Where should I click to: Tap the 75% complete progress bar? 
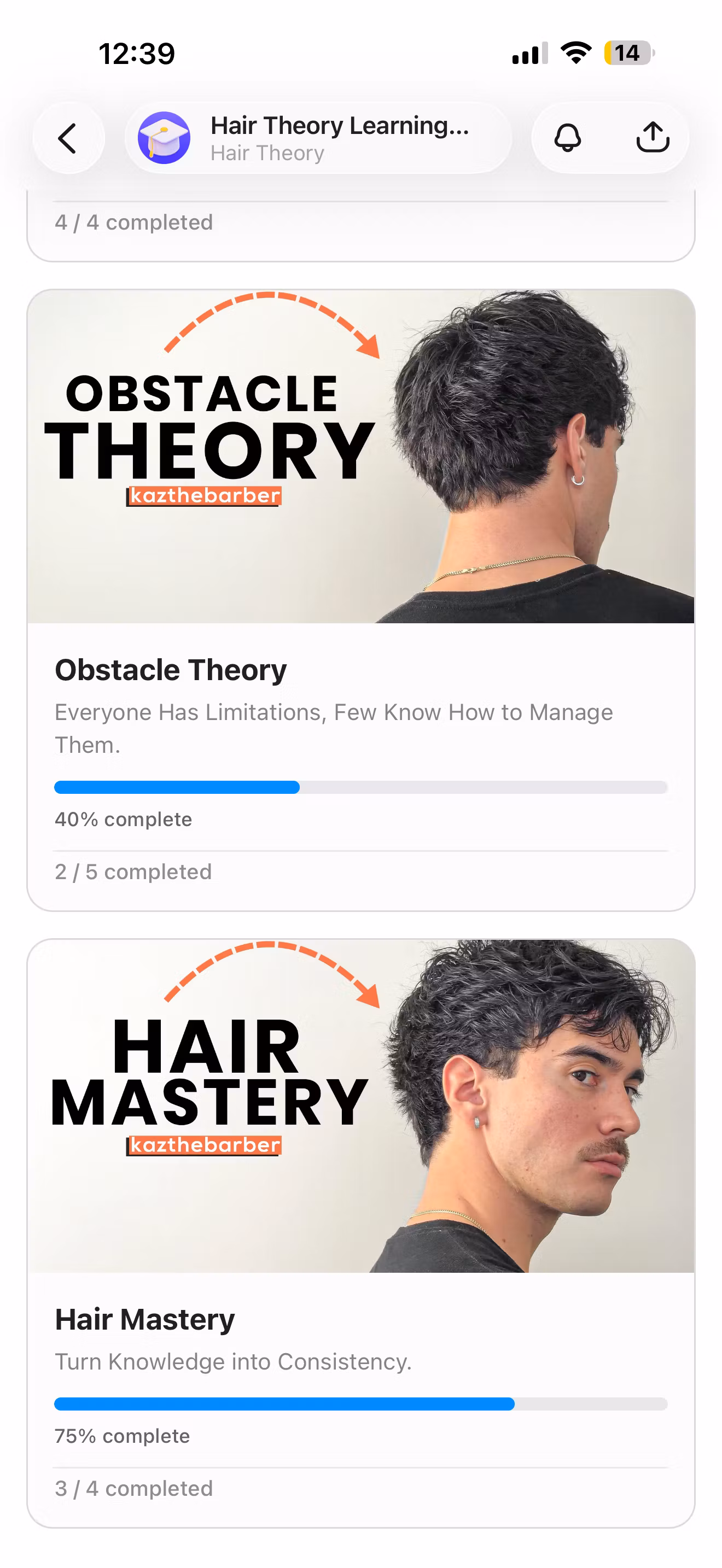click(361, 1405)
